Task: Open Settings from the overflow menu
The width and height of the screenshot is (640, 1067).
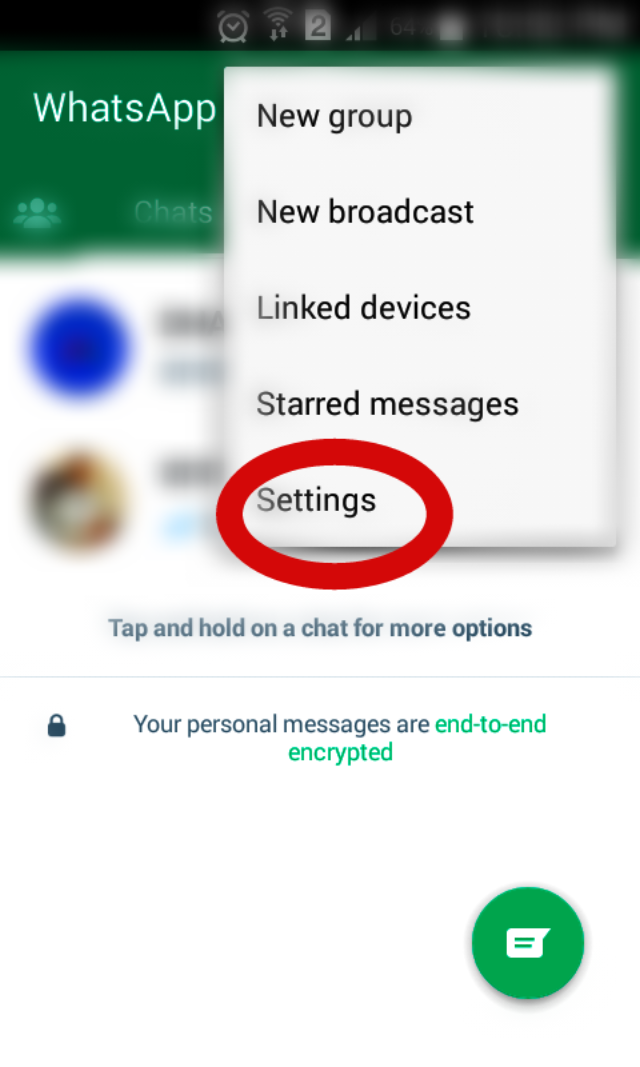Action: tap(317, 500)
